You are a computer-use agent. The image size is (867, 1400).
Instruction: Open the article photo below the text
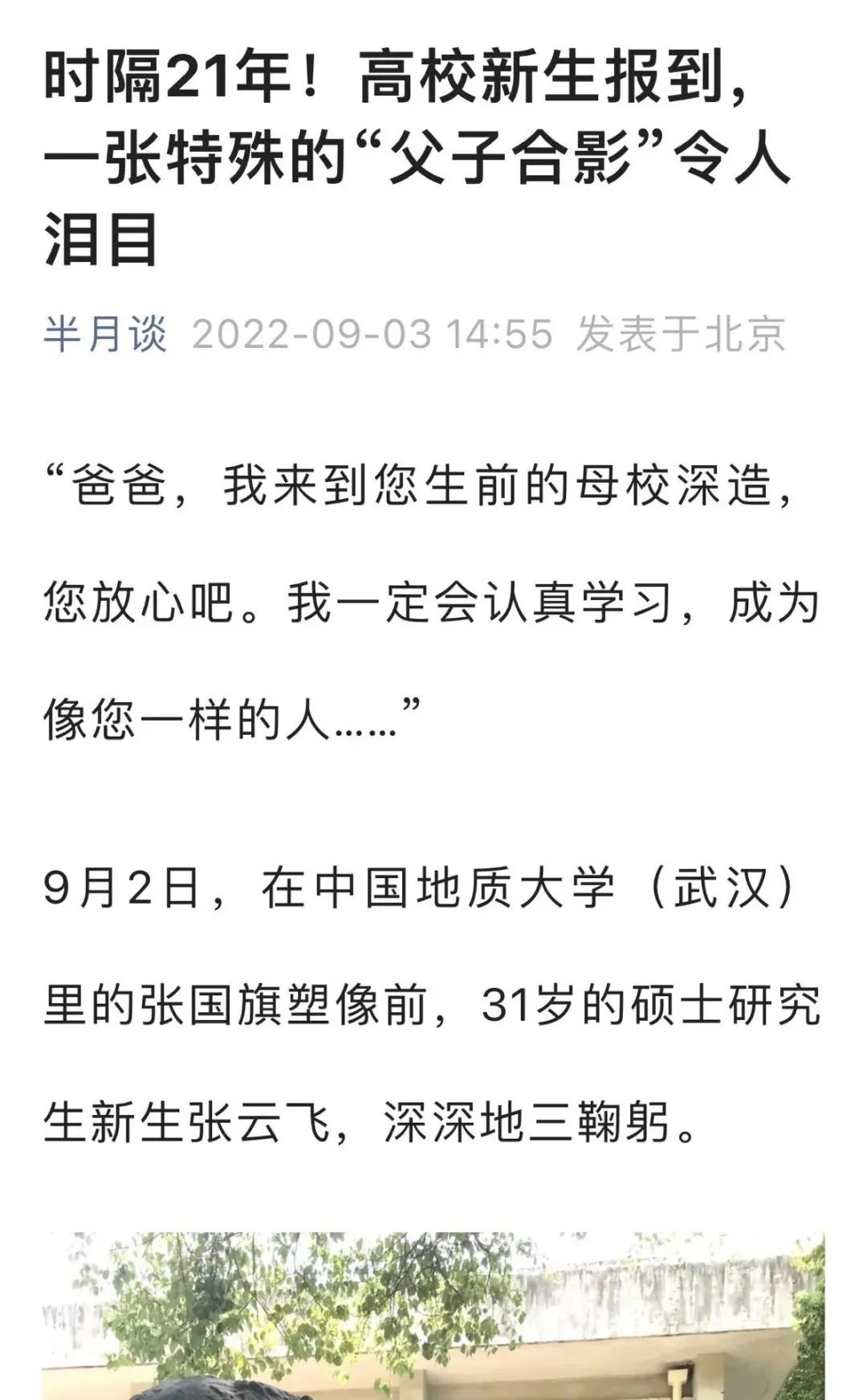tap(433, 1317)
